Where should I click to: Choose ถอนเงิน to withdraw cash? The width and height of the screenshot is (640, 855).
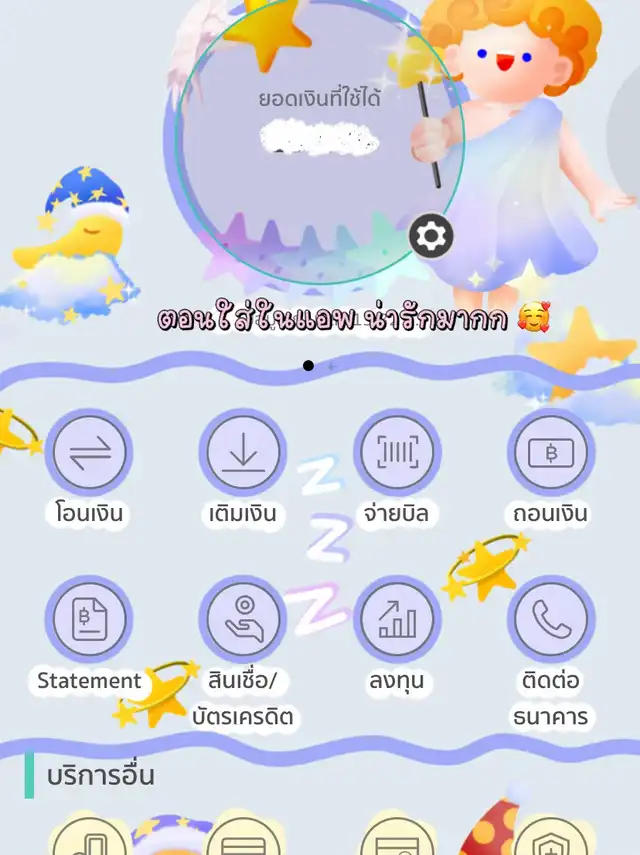click(x=551, y=453)
